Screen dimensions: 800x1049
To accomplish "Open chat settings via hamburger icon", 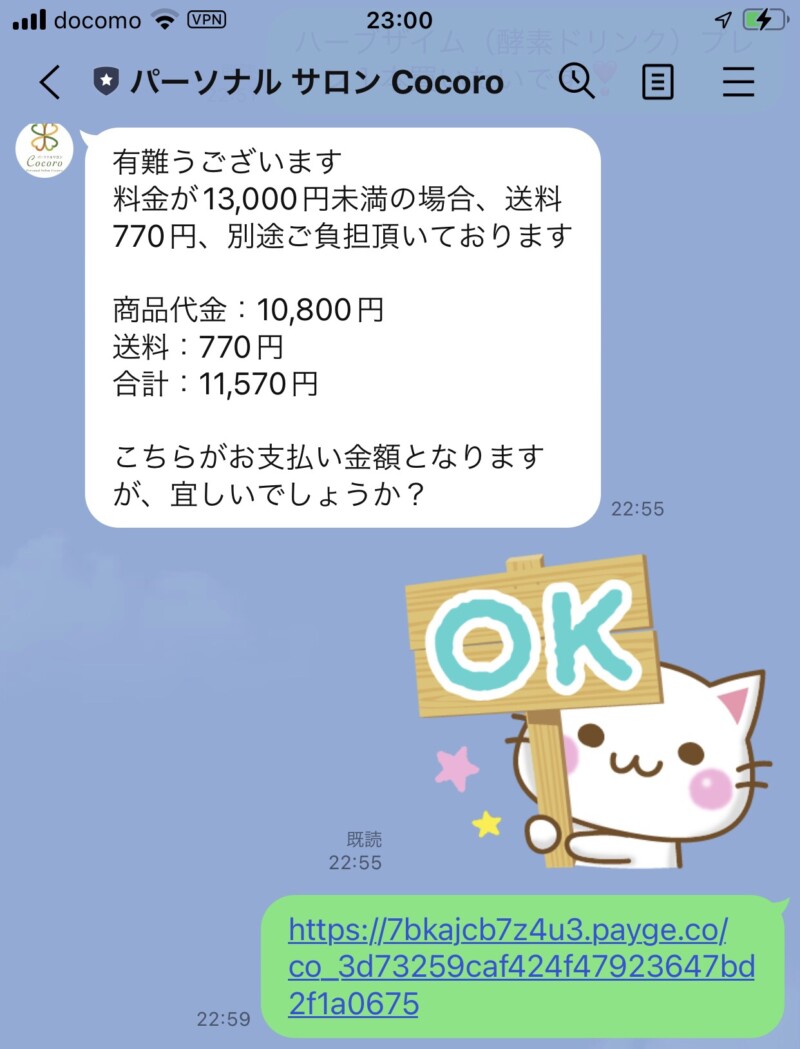I will [x=738, y=82].
